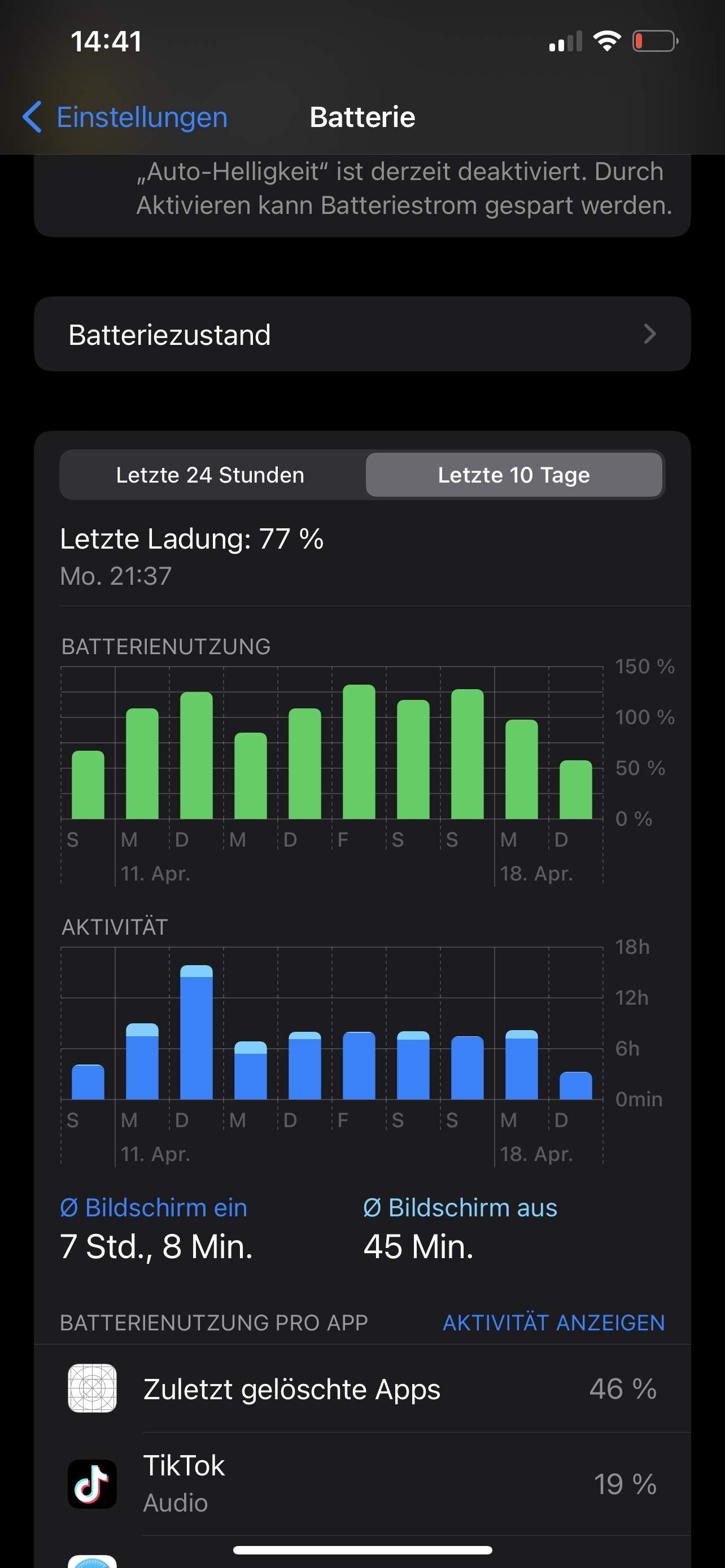This screenshot has height=1568, width=725.
Task: Select the 18. Apr. bar in Aktivität chart
Action: pyautogui.click(x=521, y=1065)
